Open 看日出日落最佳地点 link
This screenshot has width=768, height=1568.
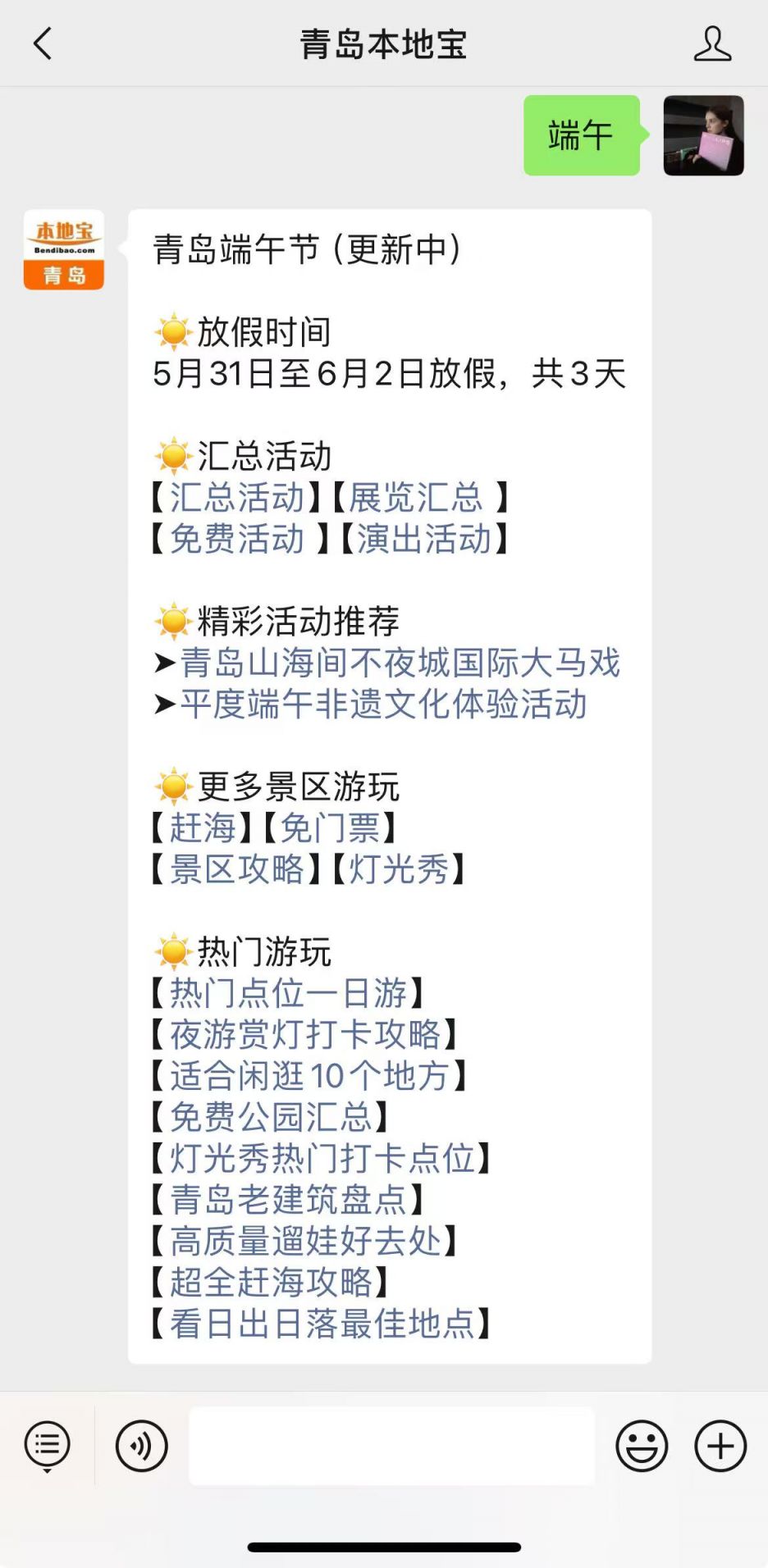pos(322,1323)
